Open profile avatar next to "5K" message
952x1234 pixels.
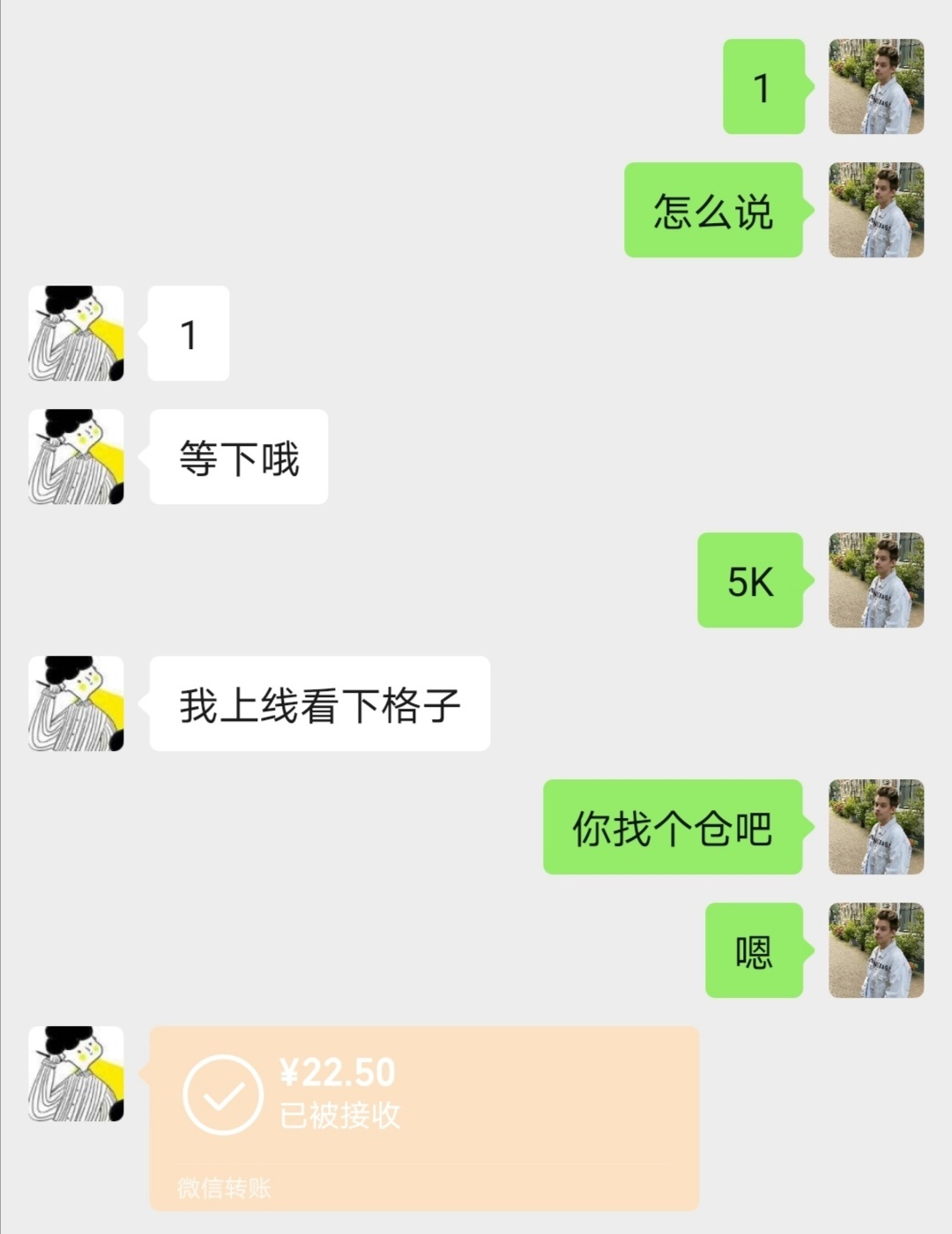click(x=875, y=580)
